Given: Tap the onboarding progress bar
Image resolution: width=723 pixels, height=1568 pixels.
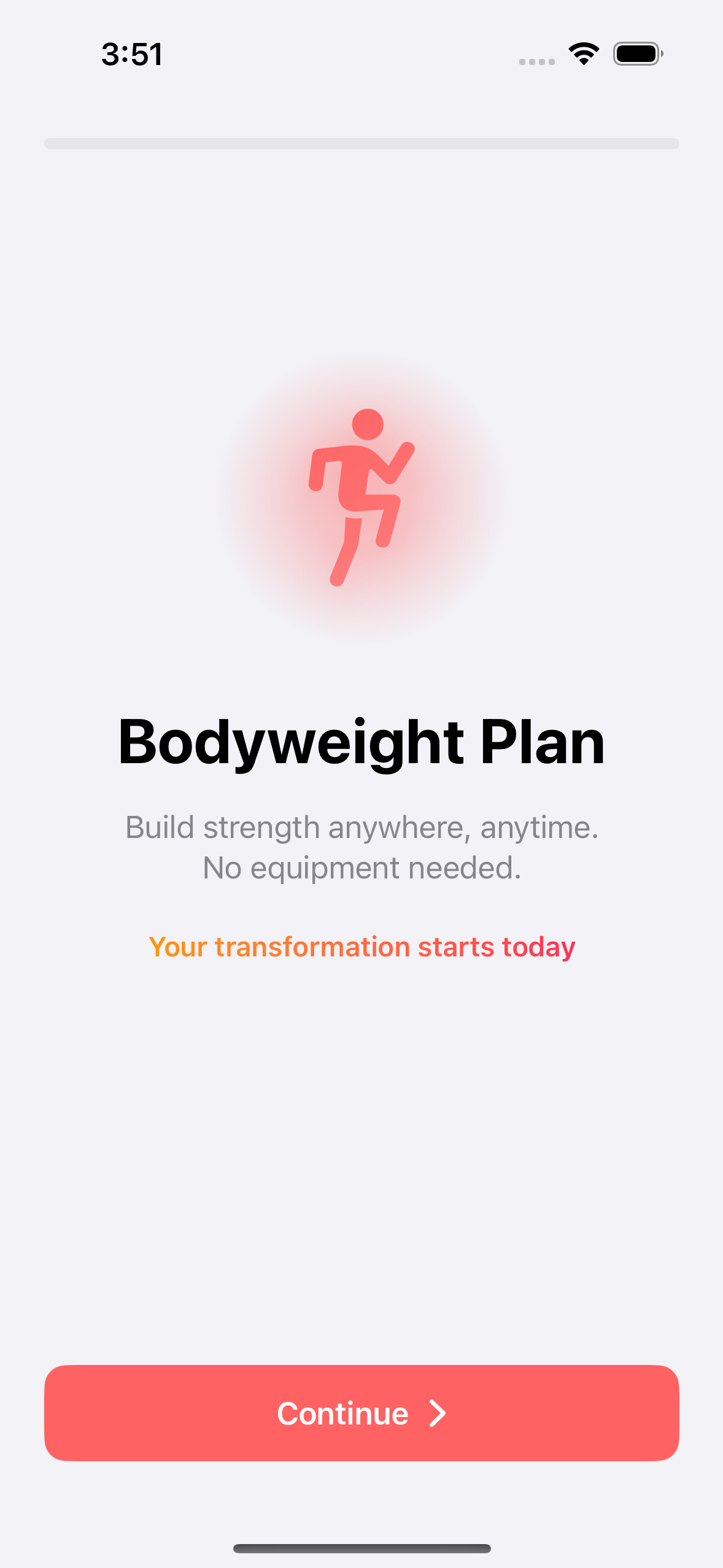Looking at the screenshot, I should pyautogui.click(x=361, y=142).
